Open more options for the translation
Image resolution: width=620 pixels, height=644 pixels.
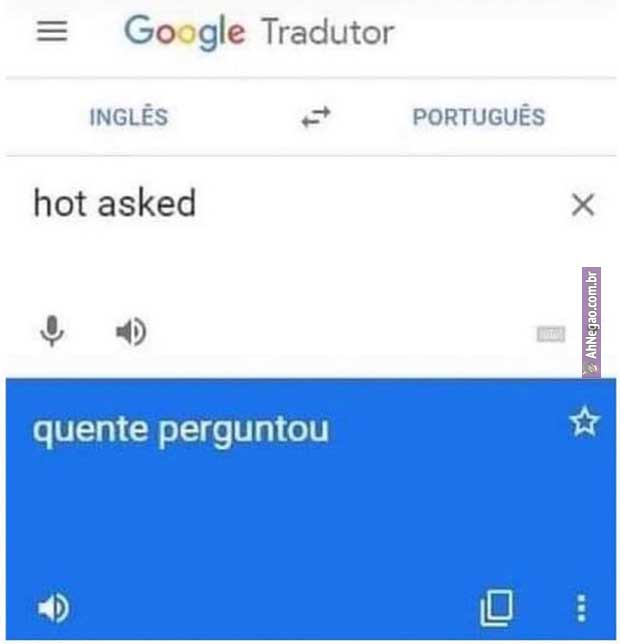click(x=582, y=607)
